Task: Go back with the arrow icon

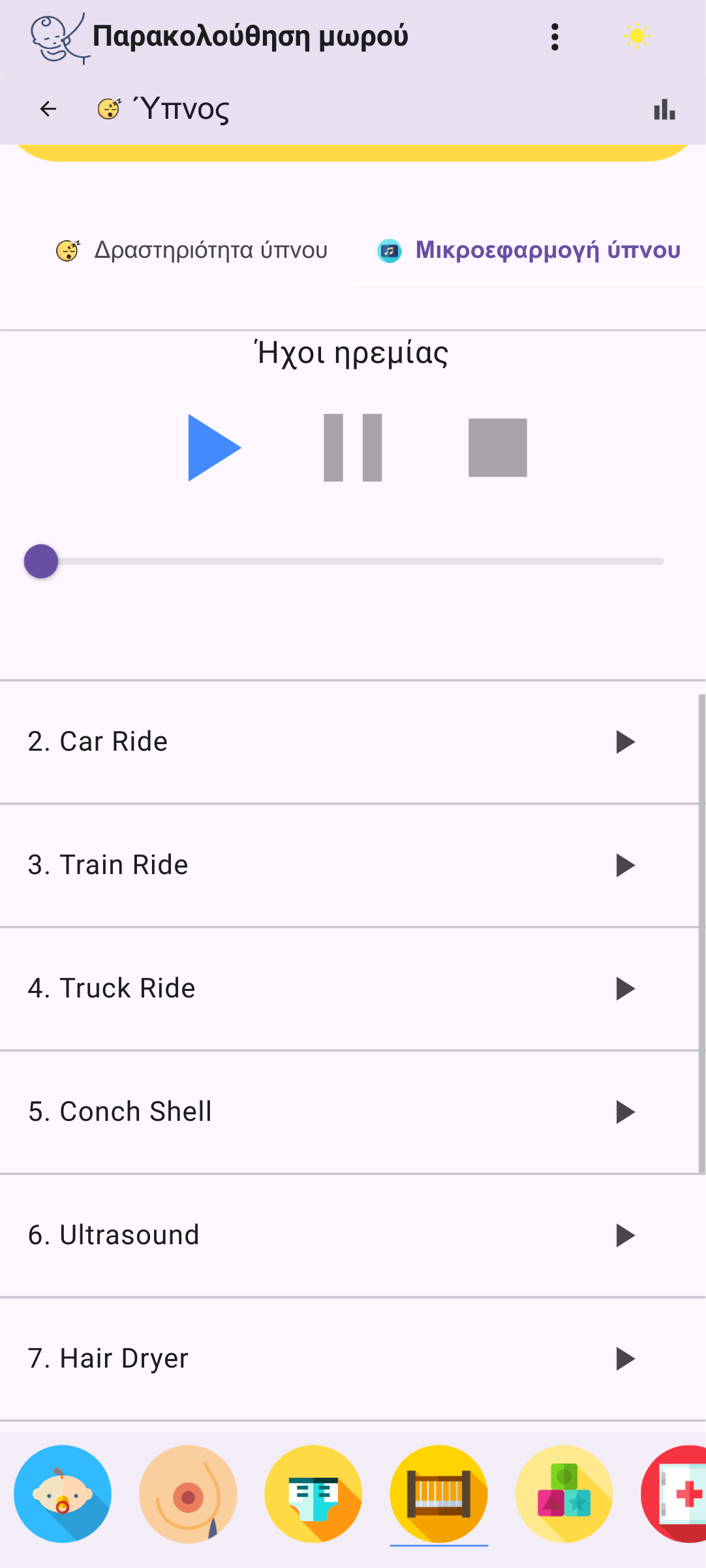Action: click(48, 109)
